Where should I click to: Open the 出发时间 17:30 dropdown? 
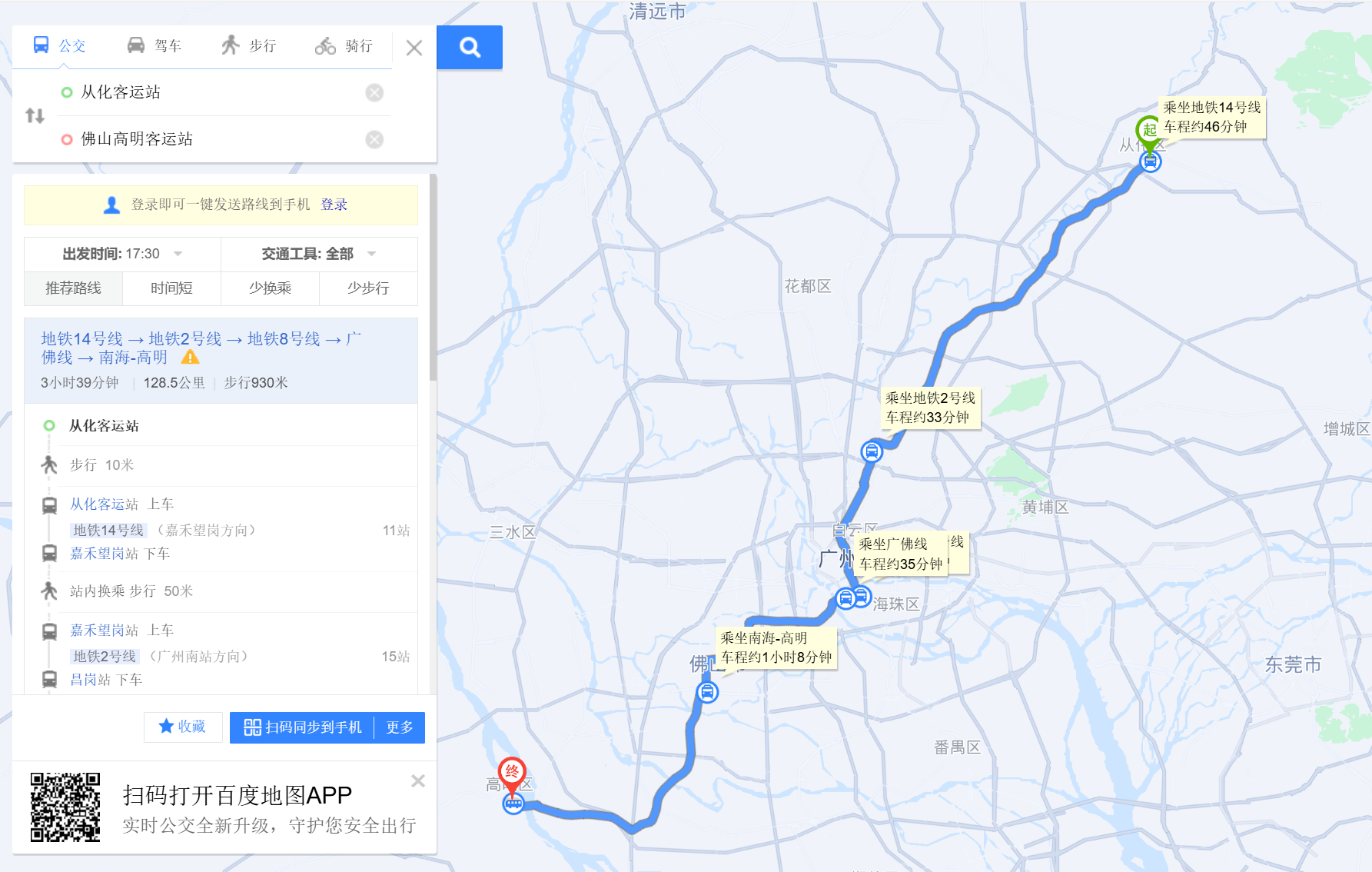pos(123,254)
